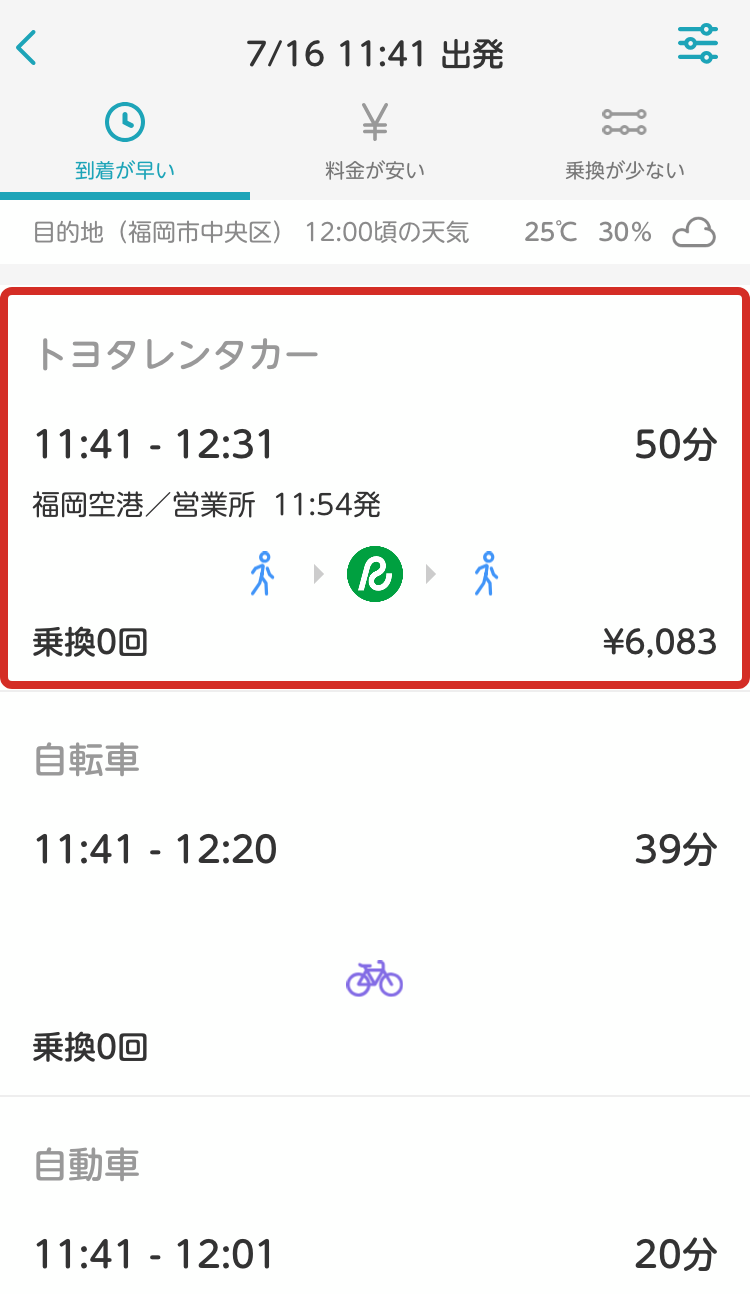750x1294 pixels.
Task: Click the cloudy weather icon
Action: coord(695,232)
